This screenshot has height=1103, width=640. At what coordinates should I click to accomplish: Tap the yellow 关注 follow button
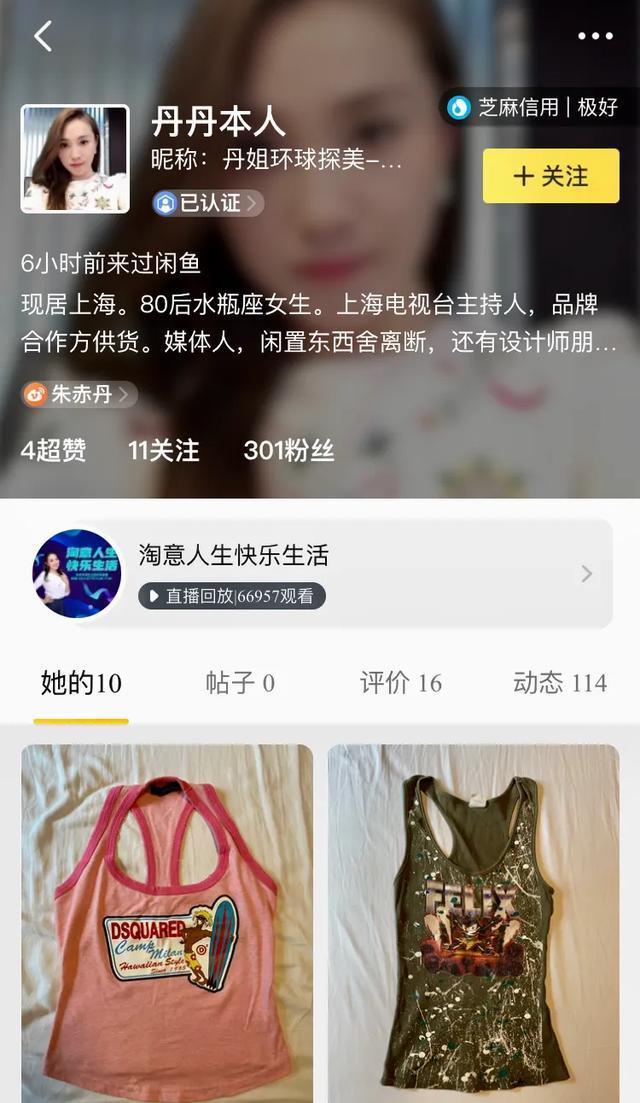click(x=551, y=176)
